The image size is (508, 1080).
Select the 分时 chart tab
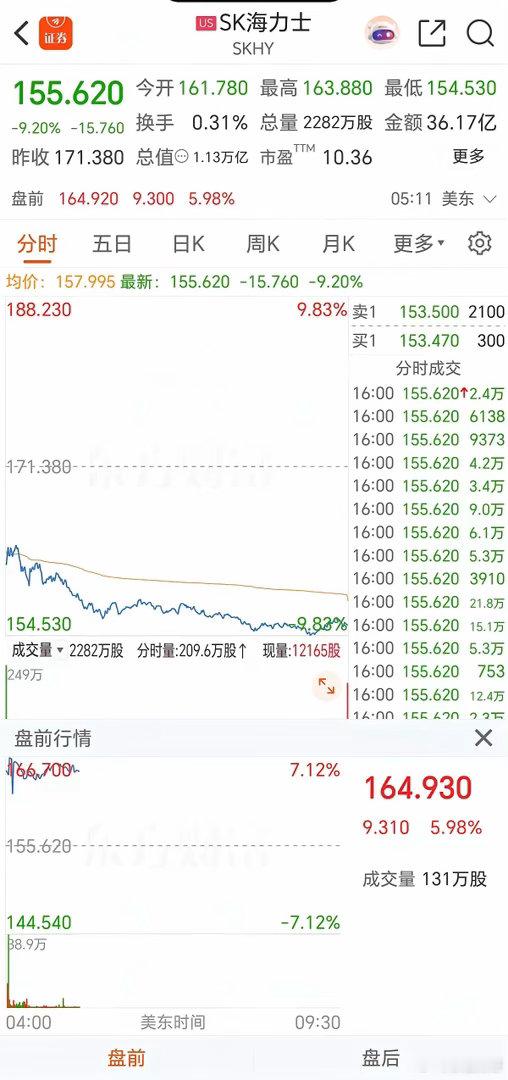(37, 244)
